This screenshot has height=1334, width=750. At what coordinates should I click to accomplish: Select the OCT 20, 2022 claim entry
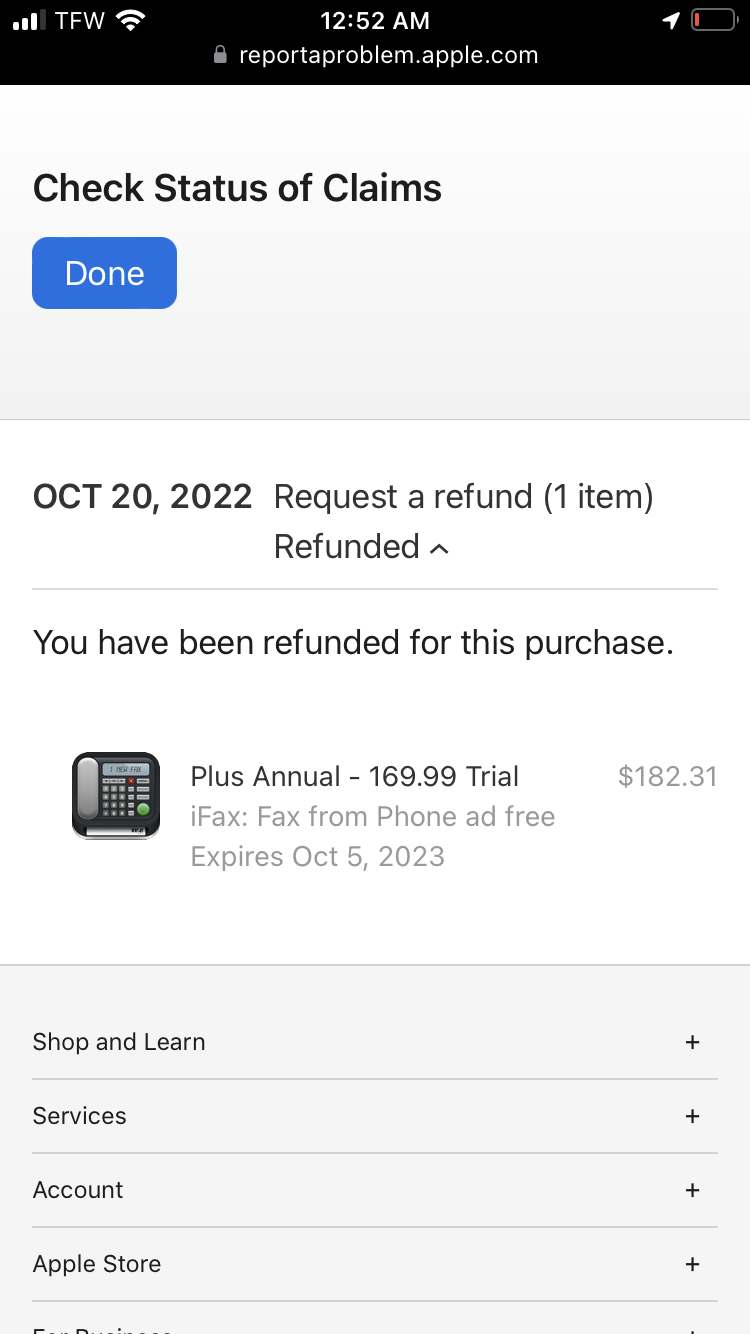tap(142, 496)
